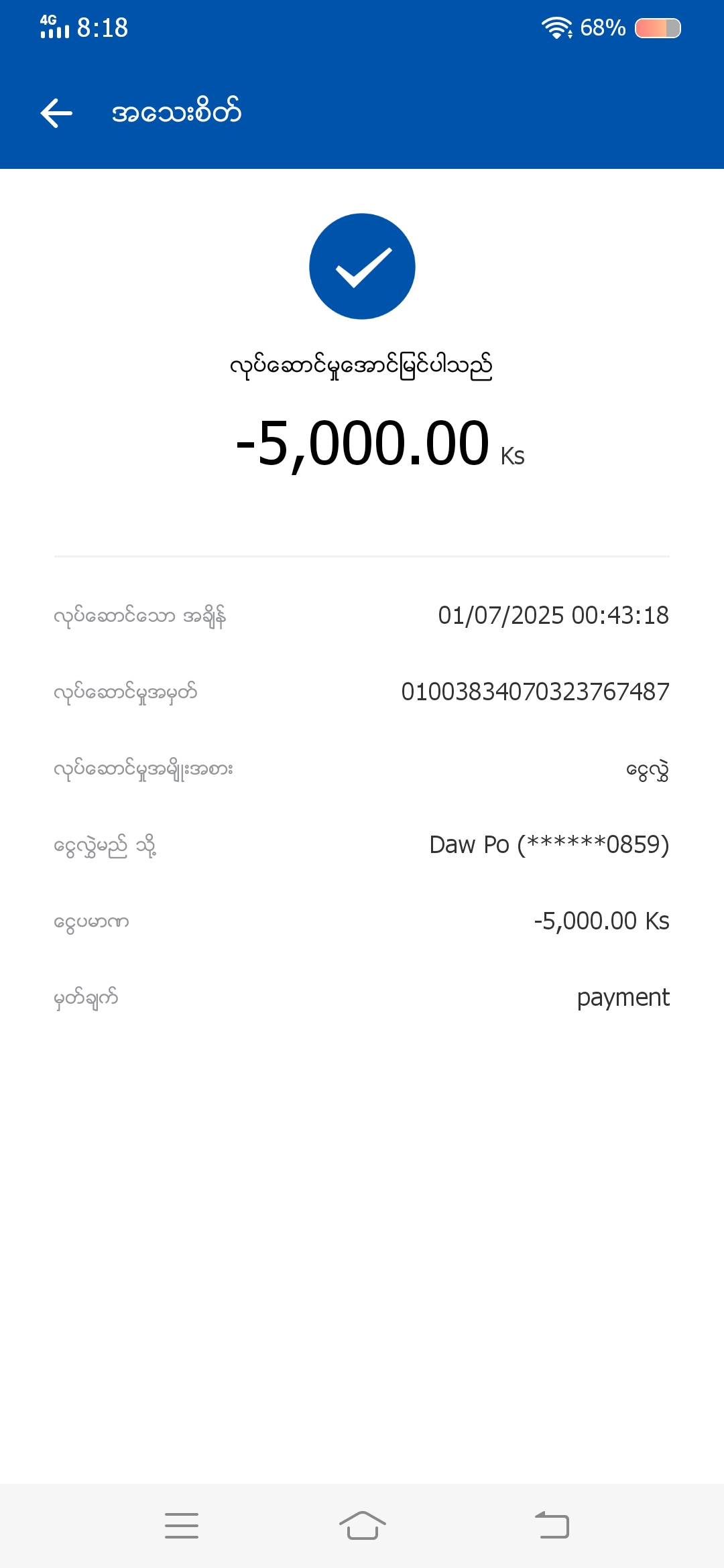This screenshot has height=1568, width=724.
Task: Open the system recent apps menu
Action: [182, 1525]
